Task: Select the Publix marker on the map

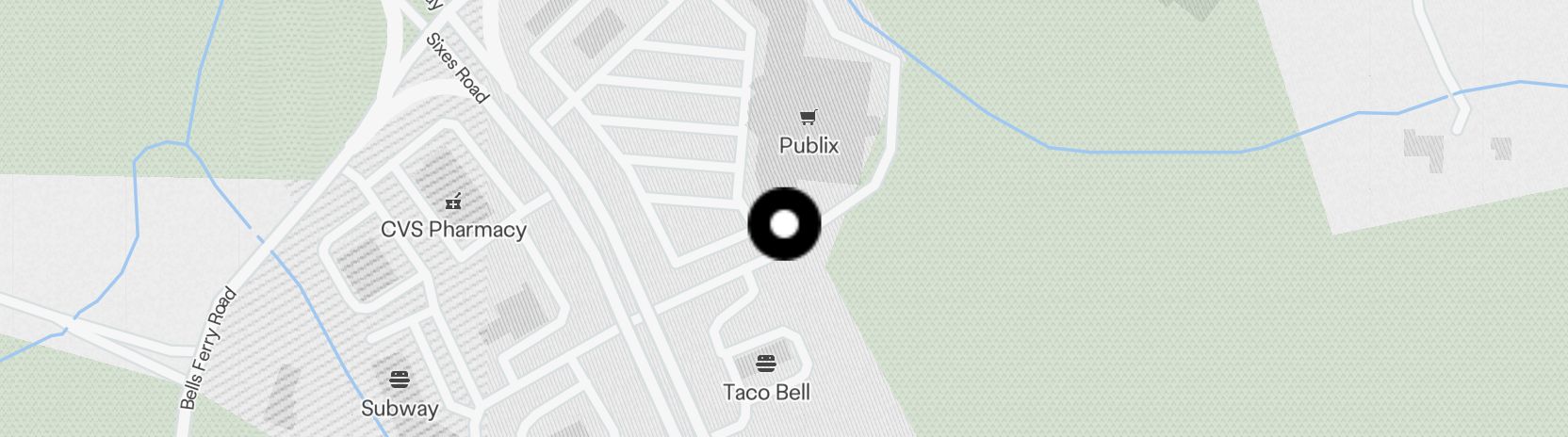Action: tap(808, 119)
